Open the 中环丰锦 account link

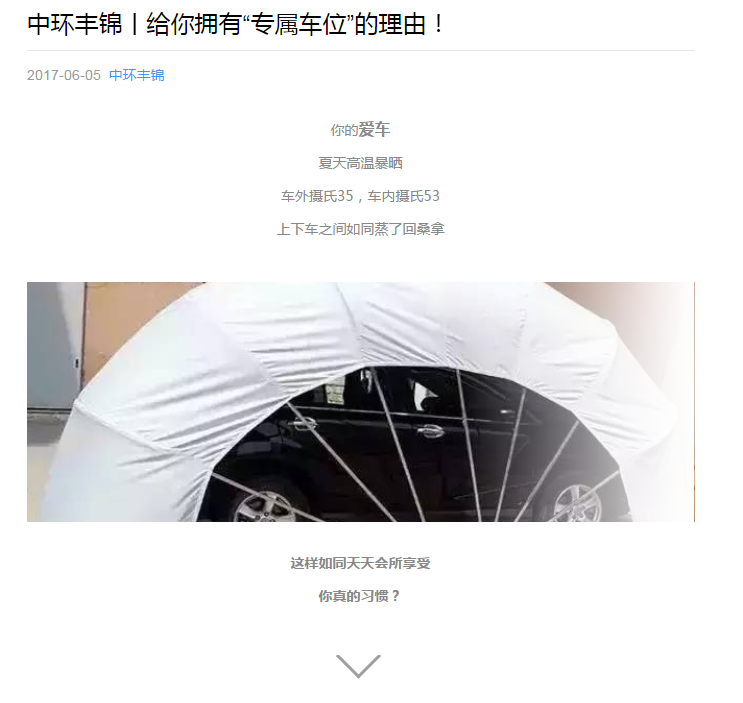pyautogui.click(x=136, y=75)
